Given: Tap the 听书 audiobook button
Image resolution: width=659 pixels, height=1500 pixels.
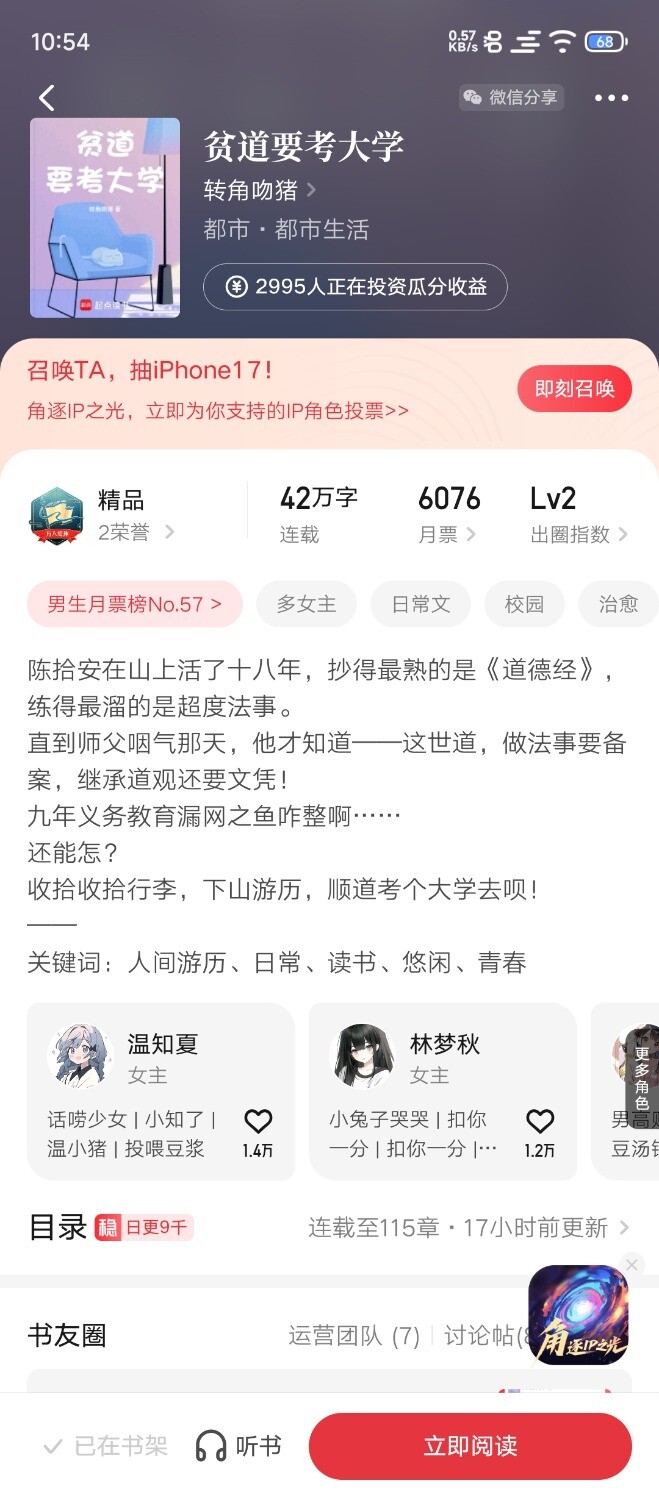Looking at the screenshot, I should (238, 1446).
